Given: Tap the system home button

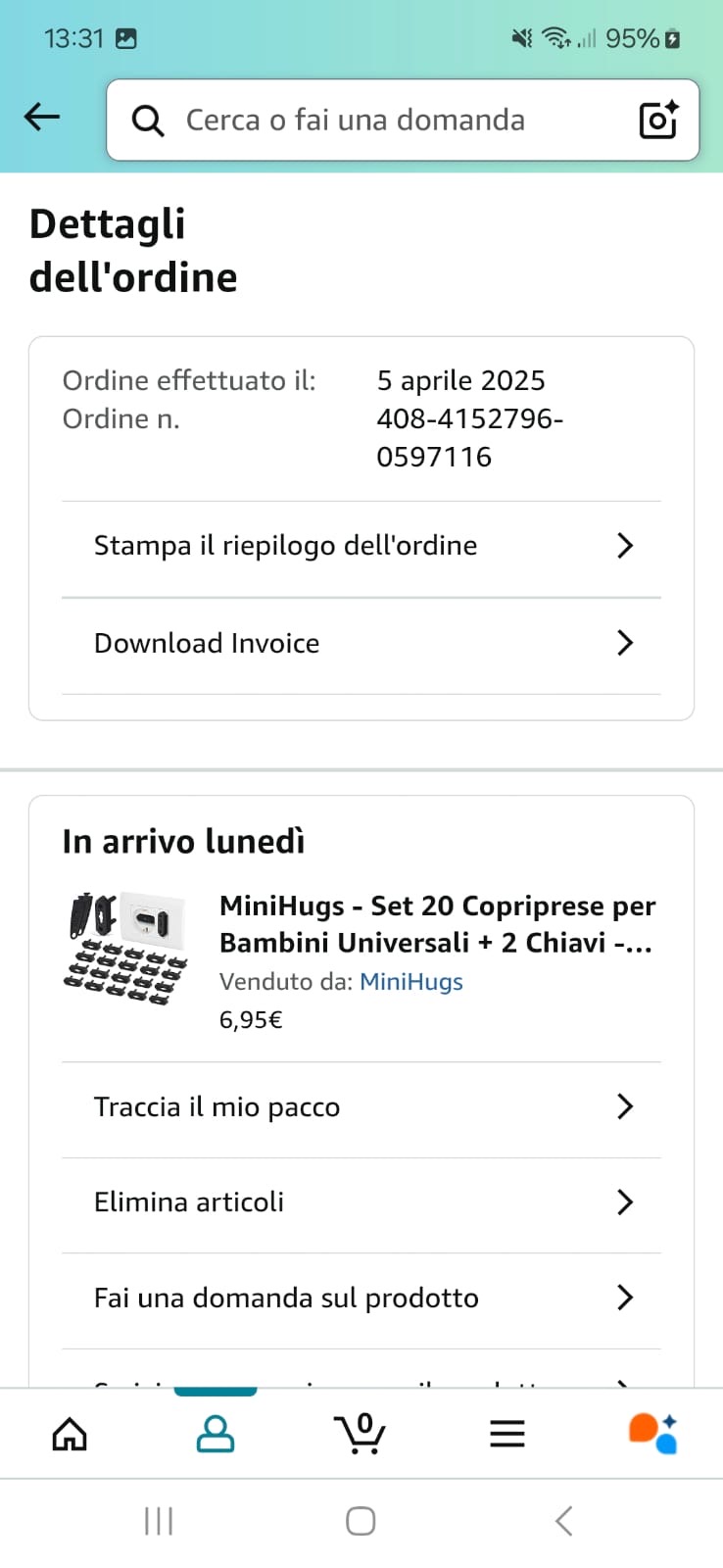Looking at the screenshot, I should point(361,1521).
